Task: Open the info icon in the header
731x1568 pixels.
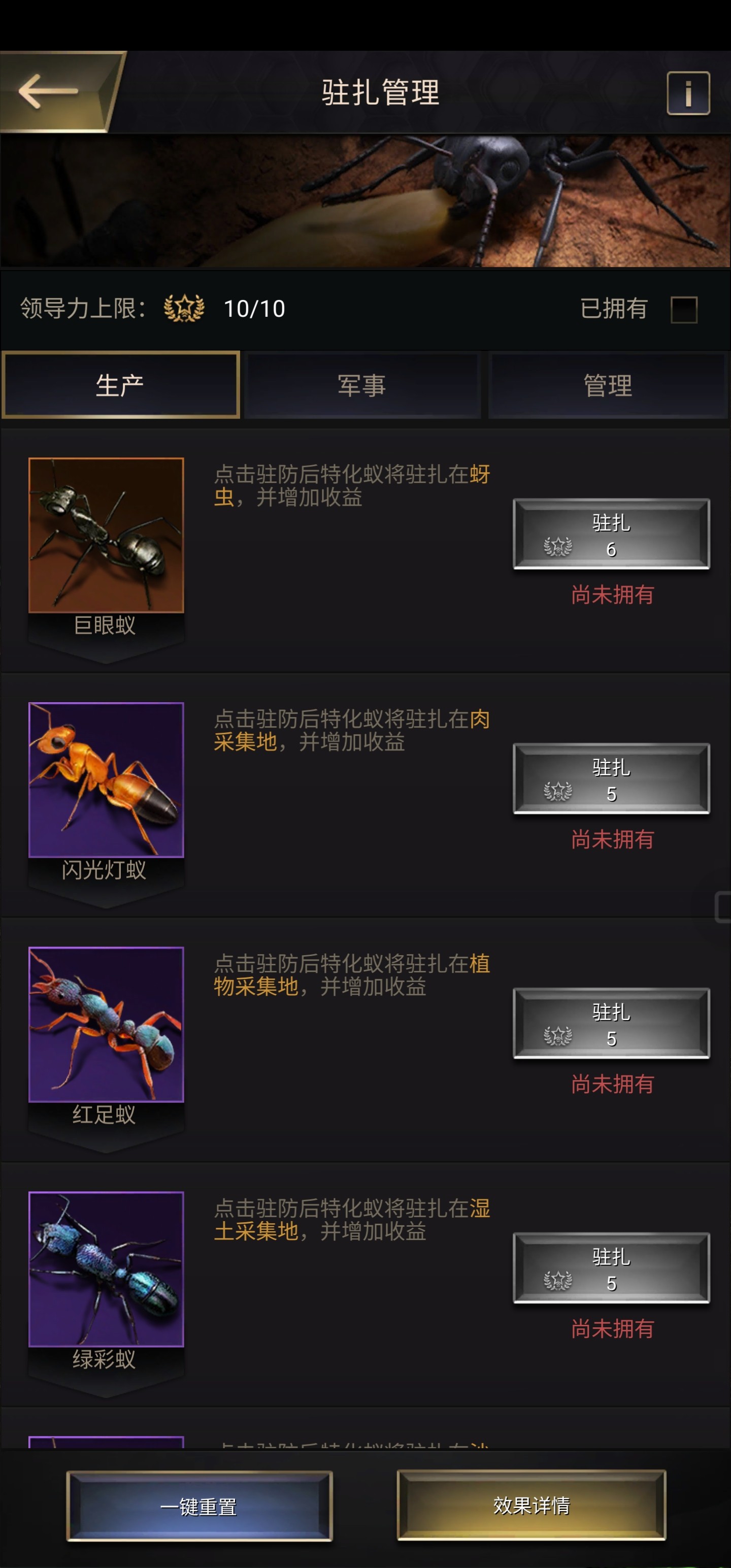Action: [688, 93]
